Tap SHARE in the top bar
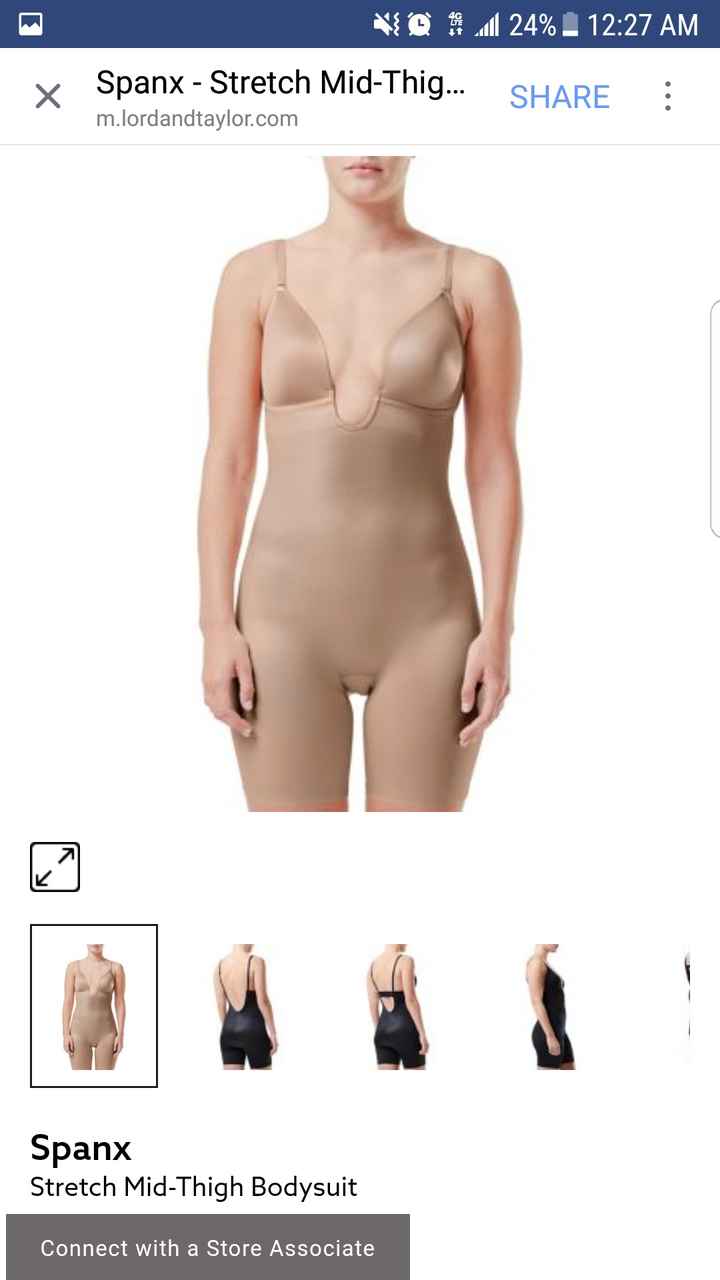The image size is (720, 1280). click(x=559, y=97)
